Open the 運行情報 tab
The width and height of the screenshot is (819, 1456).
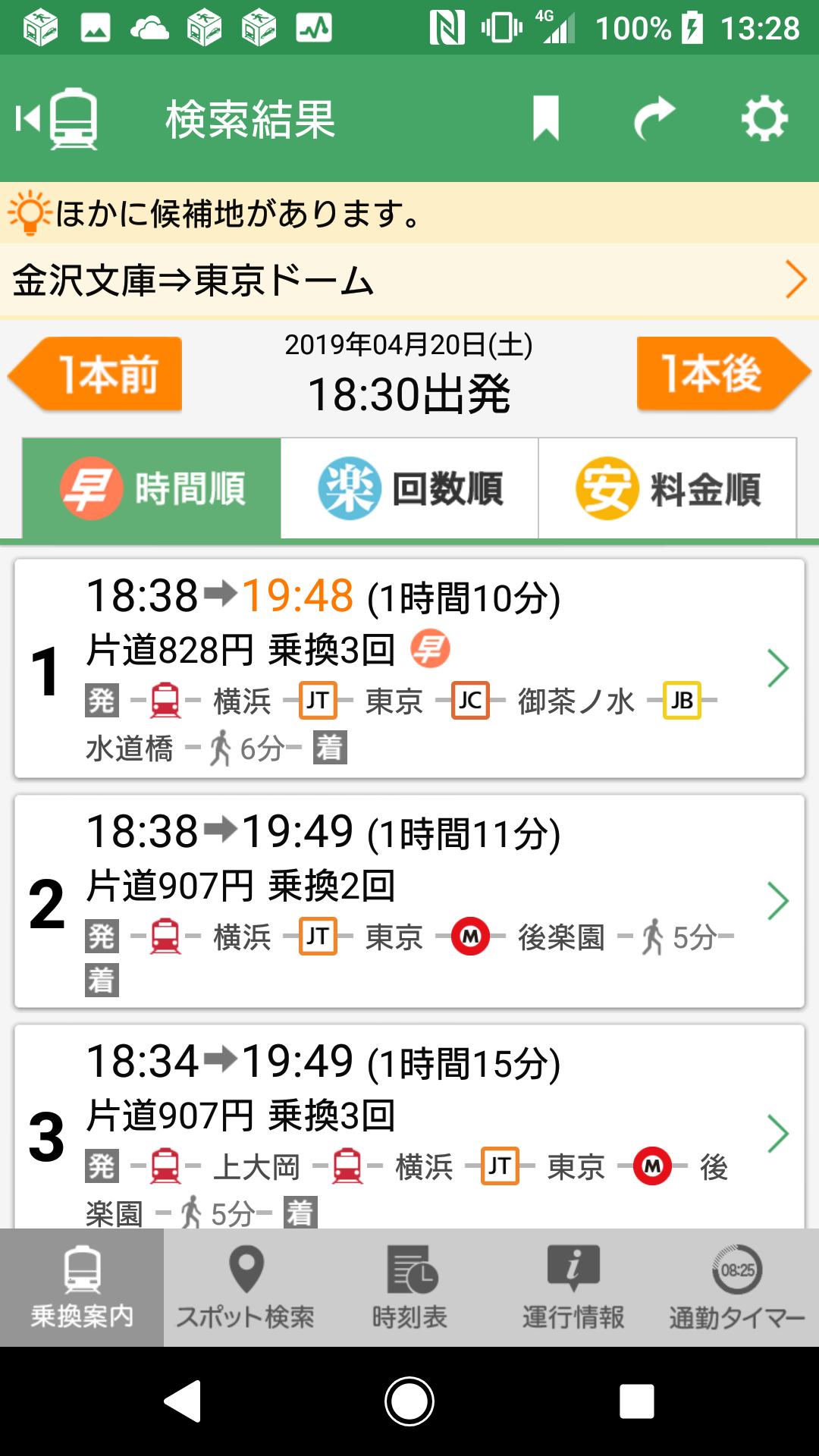point(573,1288)
